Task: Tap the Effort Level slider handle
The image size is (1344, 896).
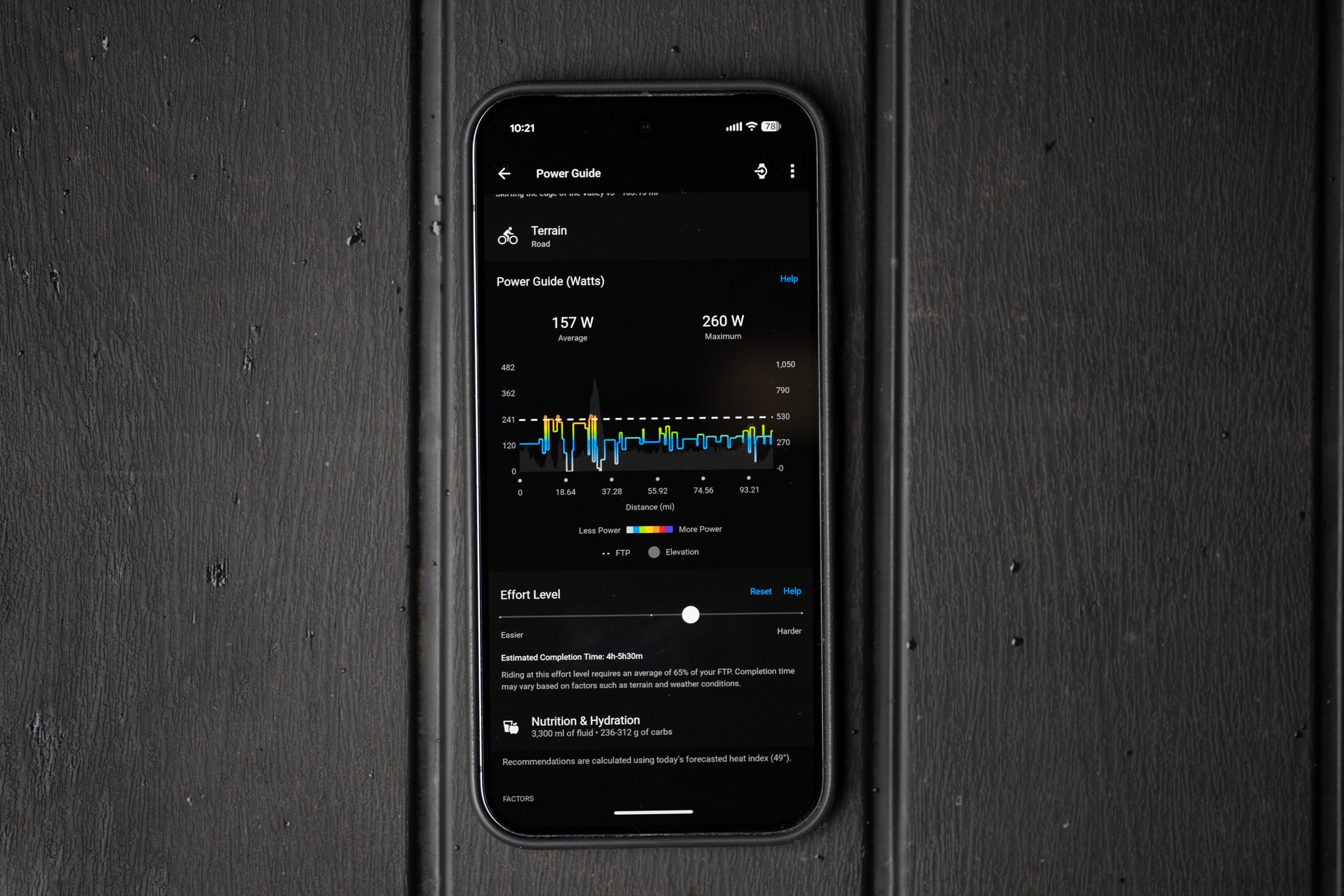Action: tap(690, 615)
